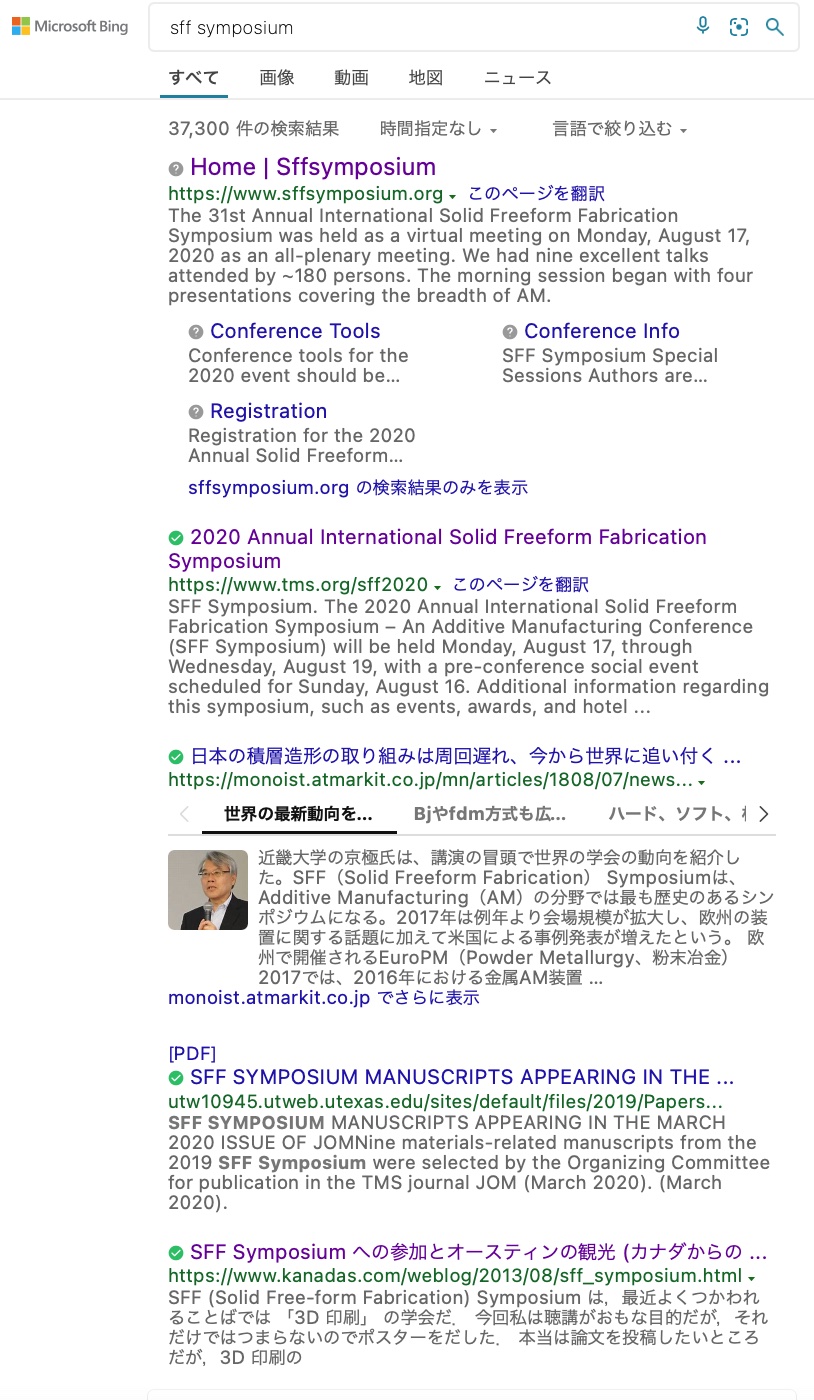
Task: Open the Conference Info sublink
Action: 602,331
